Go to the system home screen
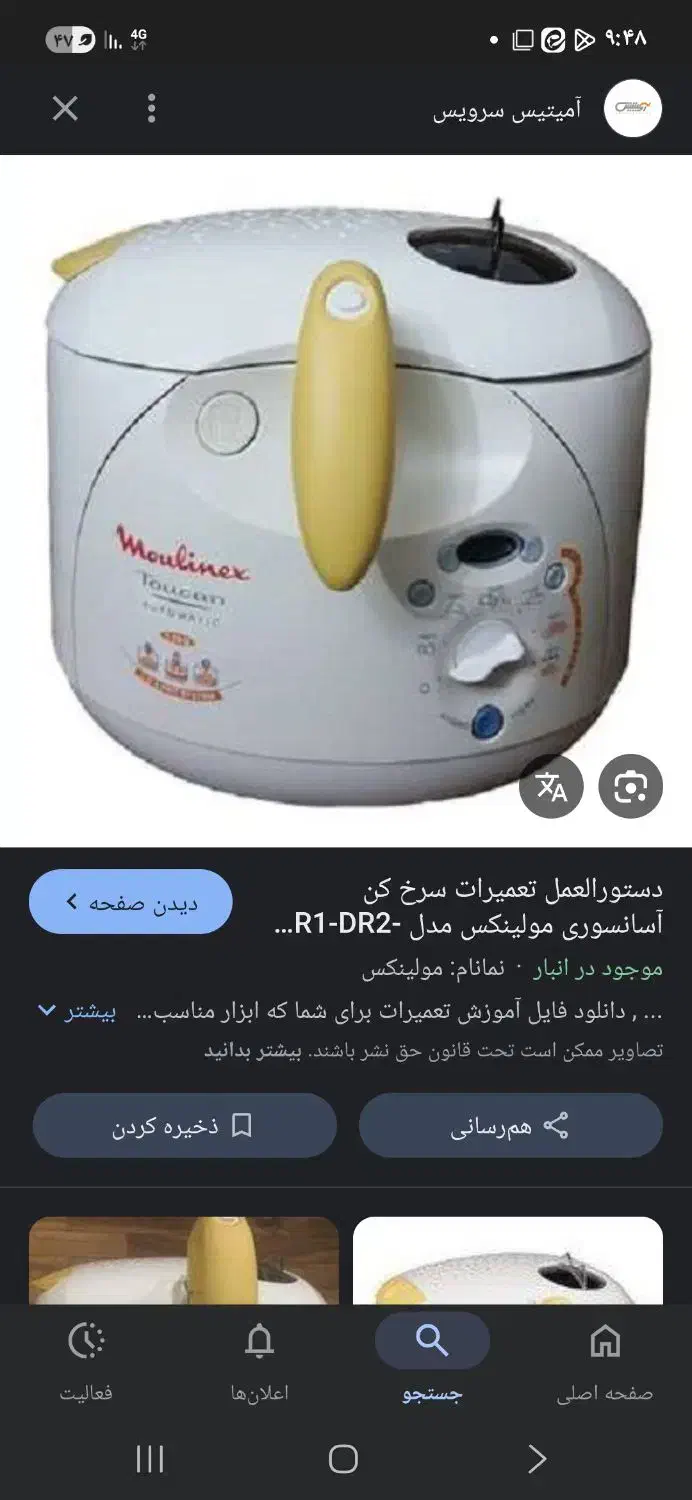Viewport: 692px width, 1500px height. (x=343, y=1459)
